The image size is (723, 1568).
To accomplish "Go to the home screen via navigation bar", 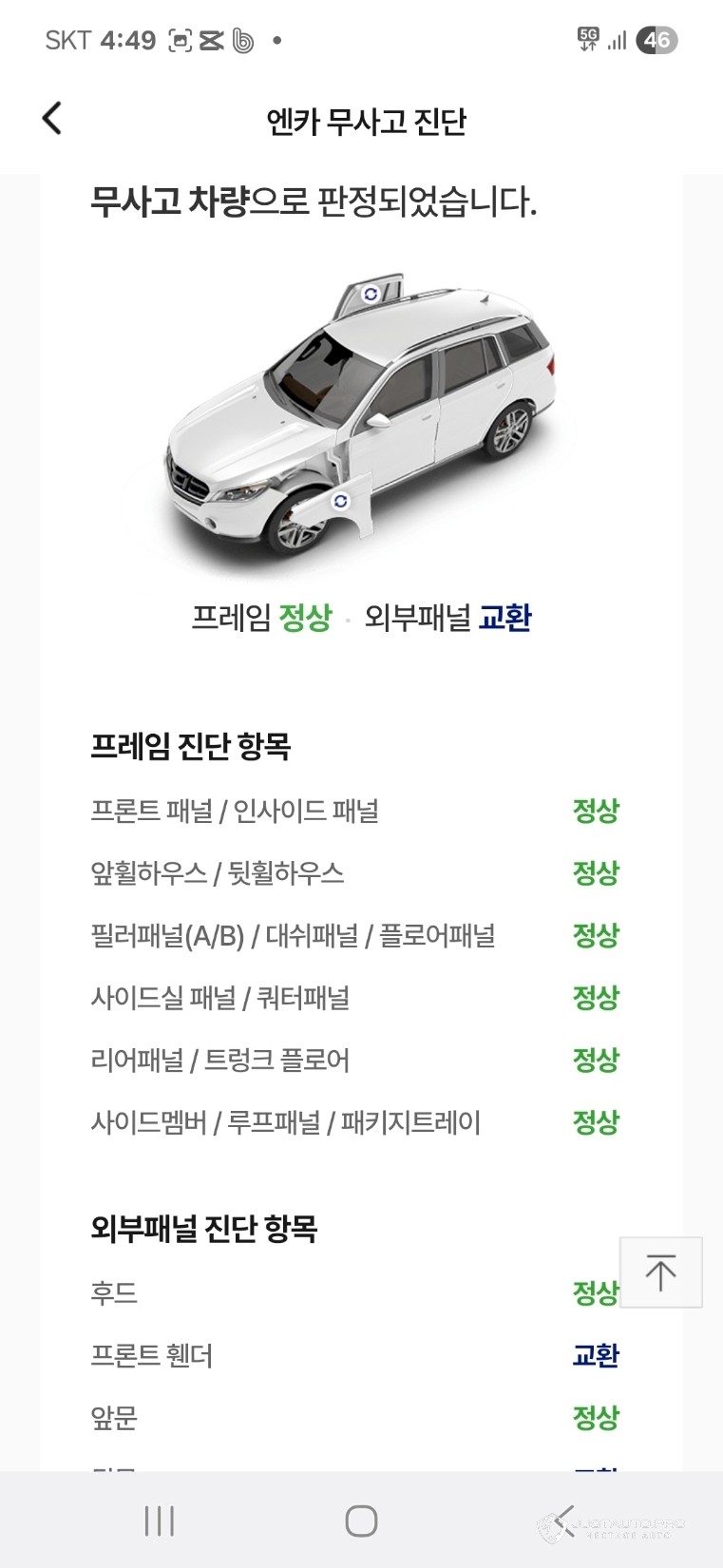I will pyautogui.click(x=361, y=1520).
